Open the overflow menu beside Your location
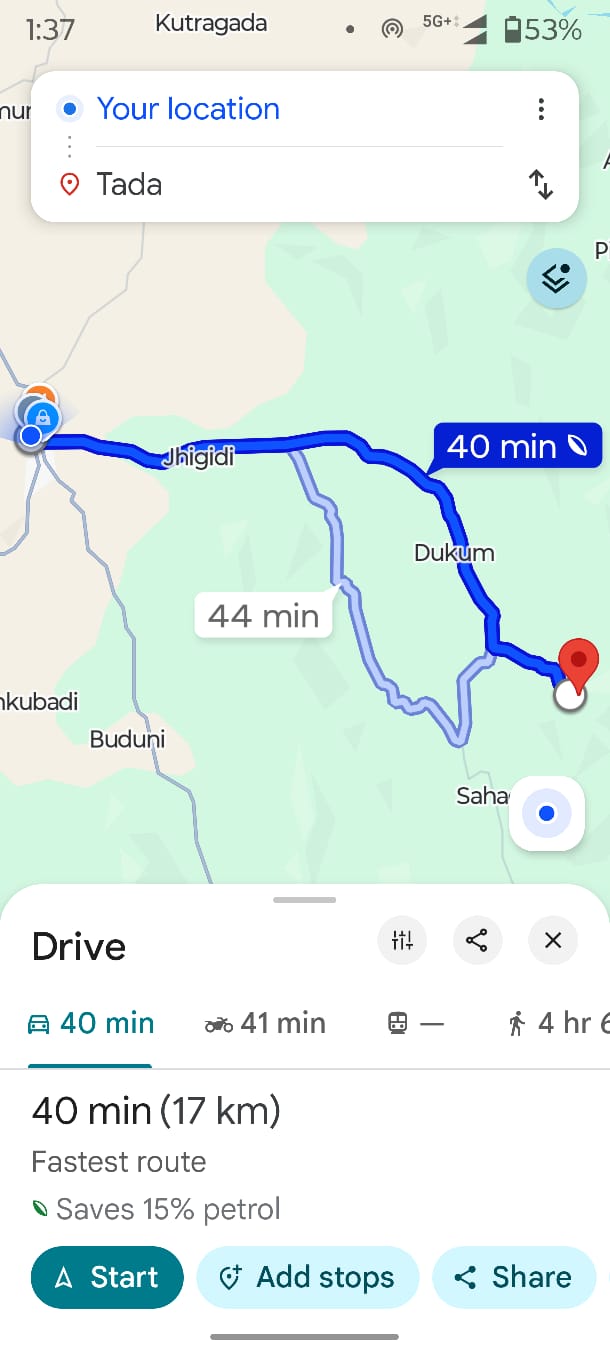This screenshot has height=1356, width=610. [x=541, y=109]
